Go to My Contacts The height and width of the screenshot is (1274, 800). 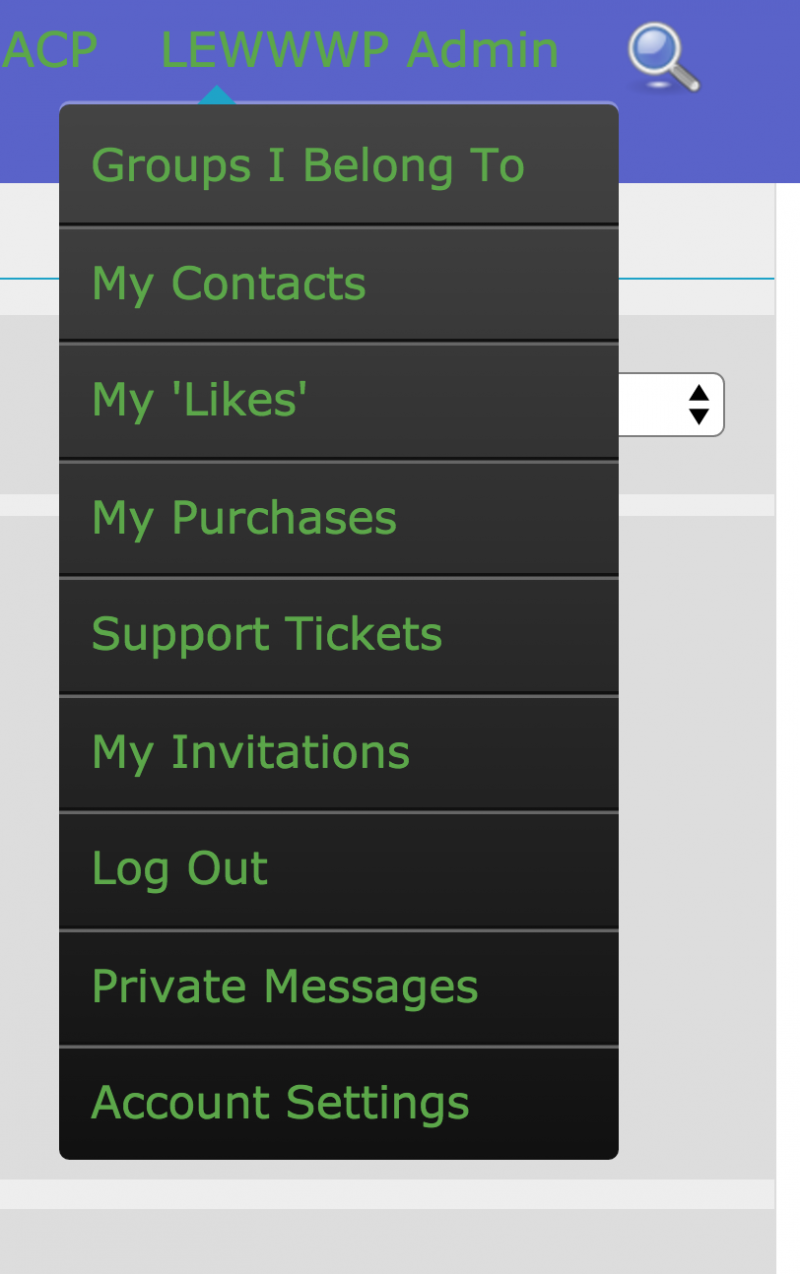pos(229,283)
